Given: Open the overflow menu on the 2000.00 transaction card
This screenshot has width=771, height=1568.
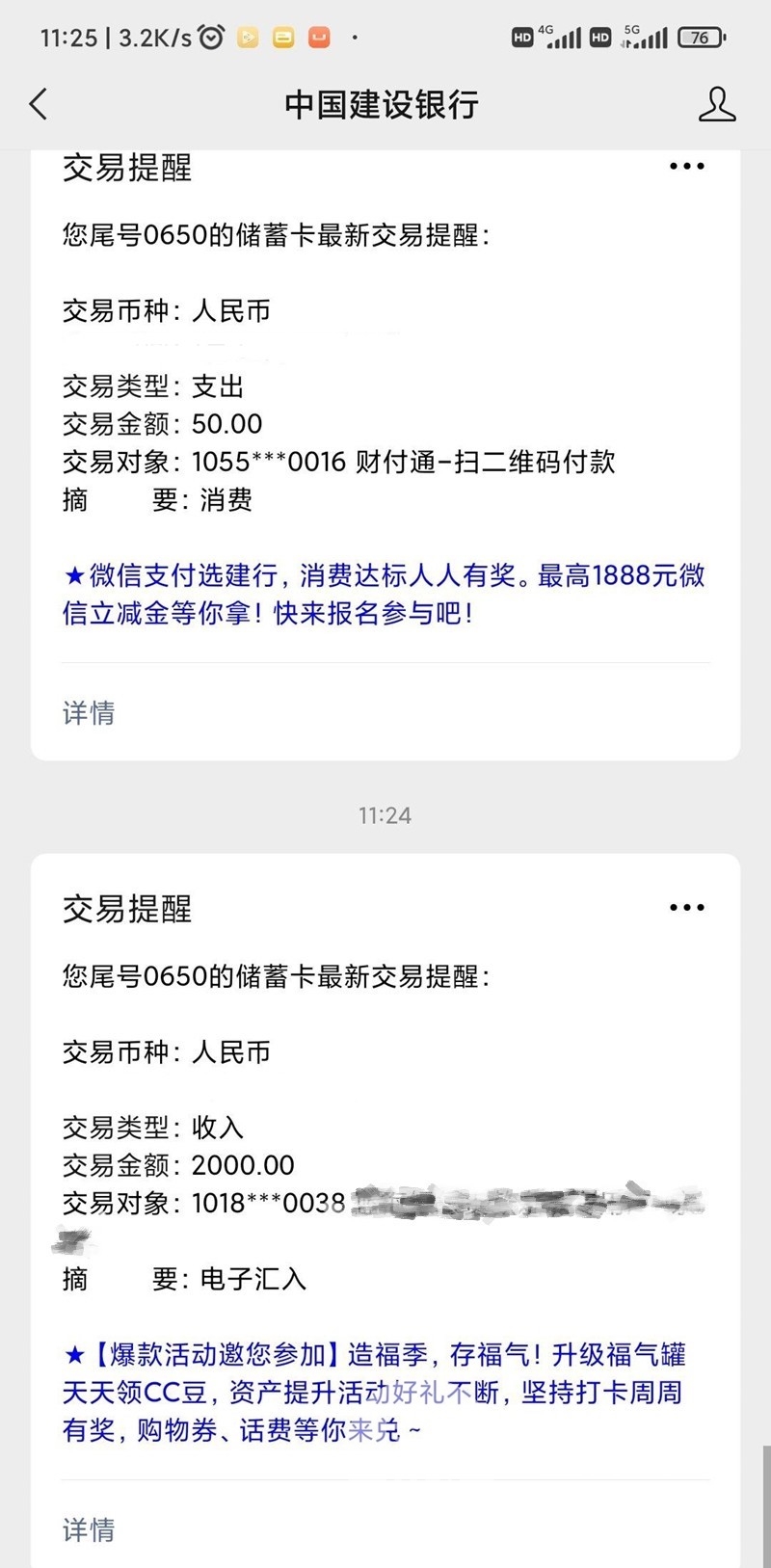Looking at the screenshot, I should [687, 908].
